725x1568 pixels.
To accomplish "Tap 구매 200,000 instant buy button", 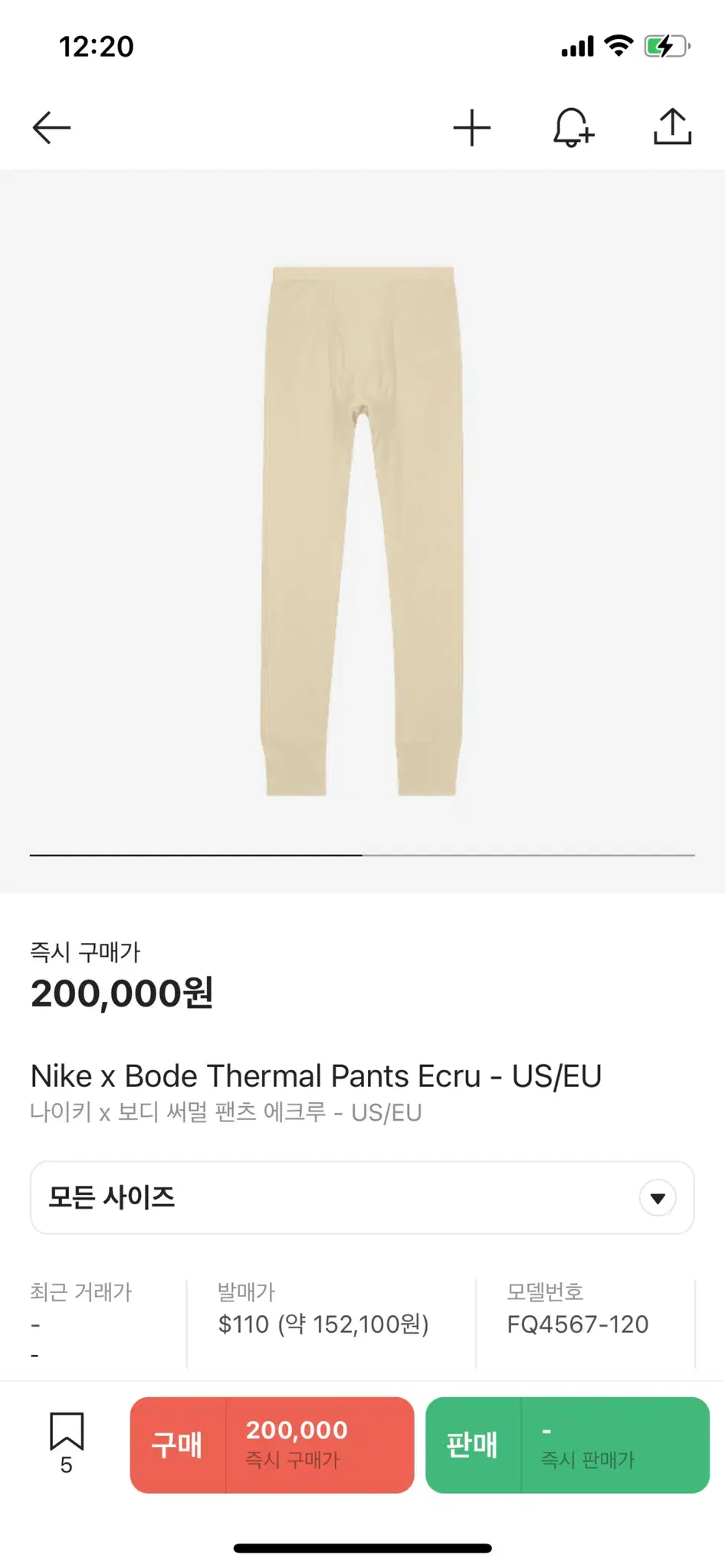I will point(272,1443).
